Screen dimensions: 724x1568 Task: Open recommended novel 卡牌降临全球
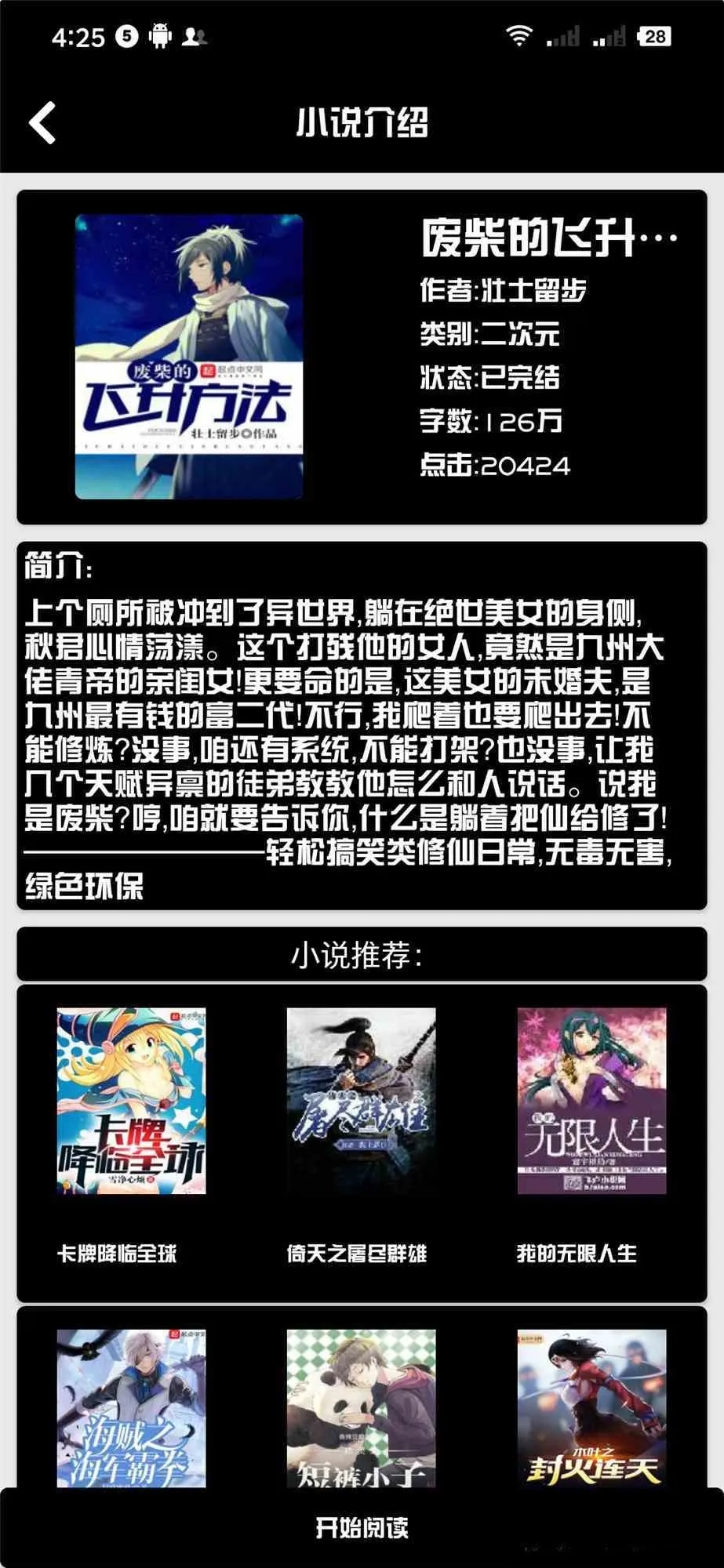click(131, 1101)
